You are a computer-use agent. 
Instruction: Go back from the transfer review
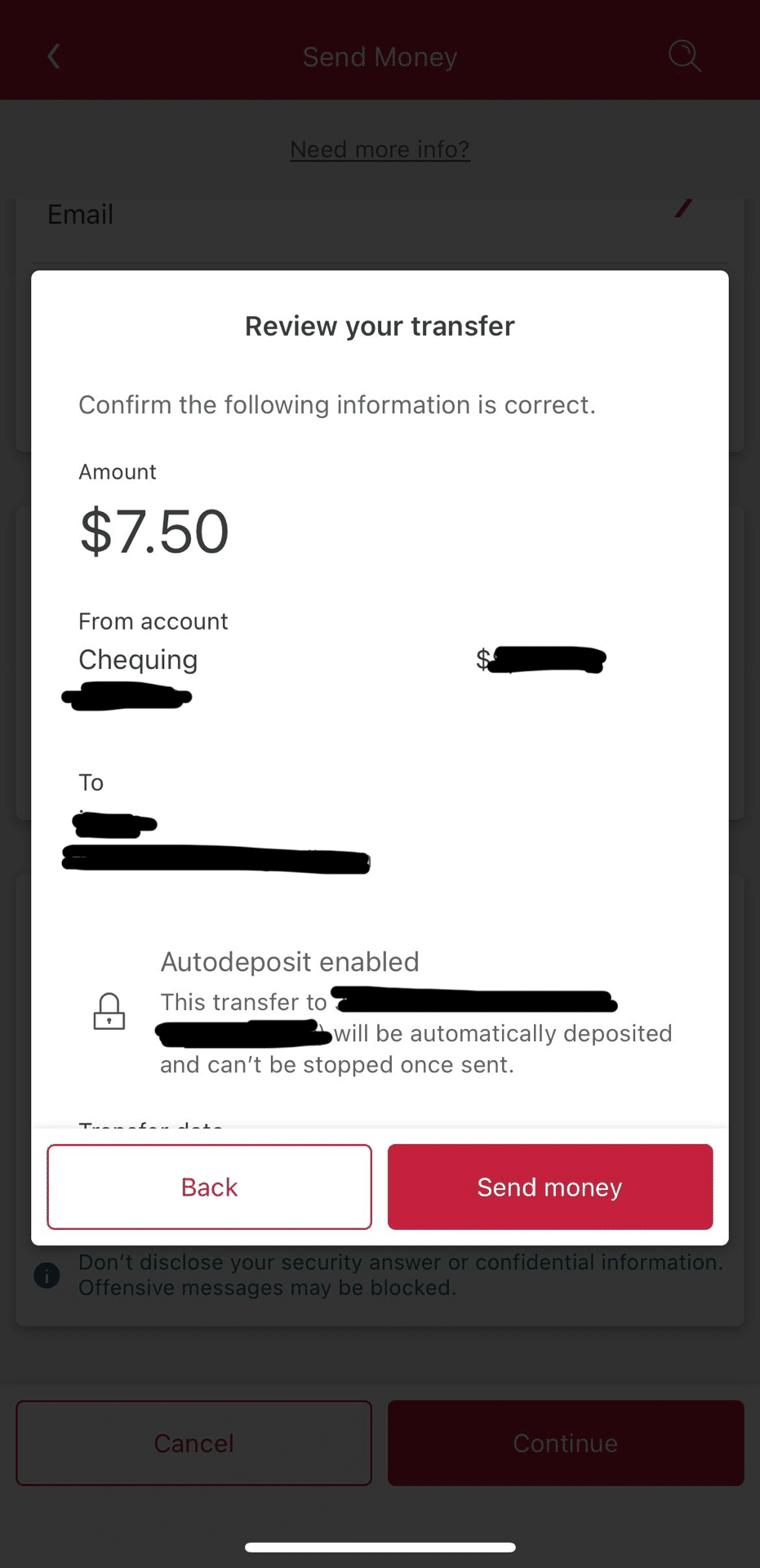[209, 1187]
